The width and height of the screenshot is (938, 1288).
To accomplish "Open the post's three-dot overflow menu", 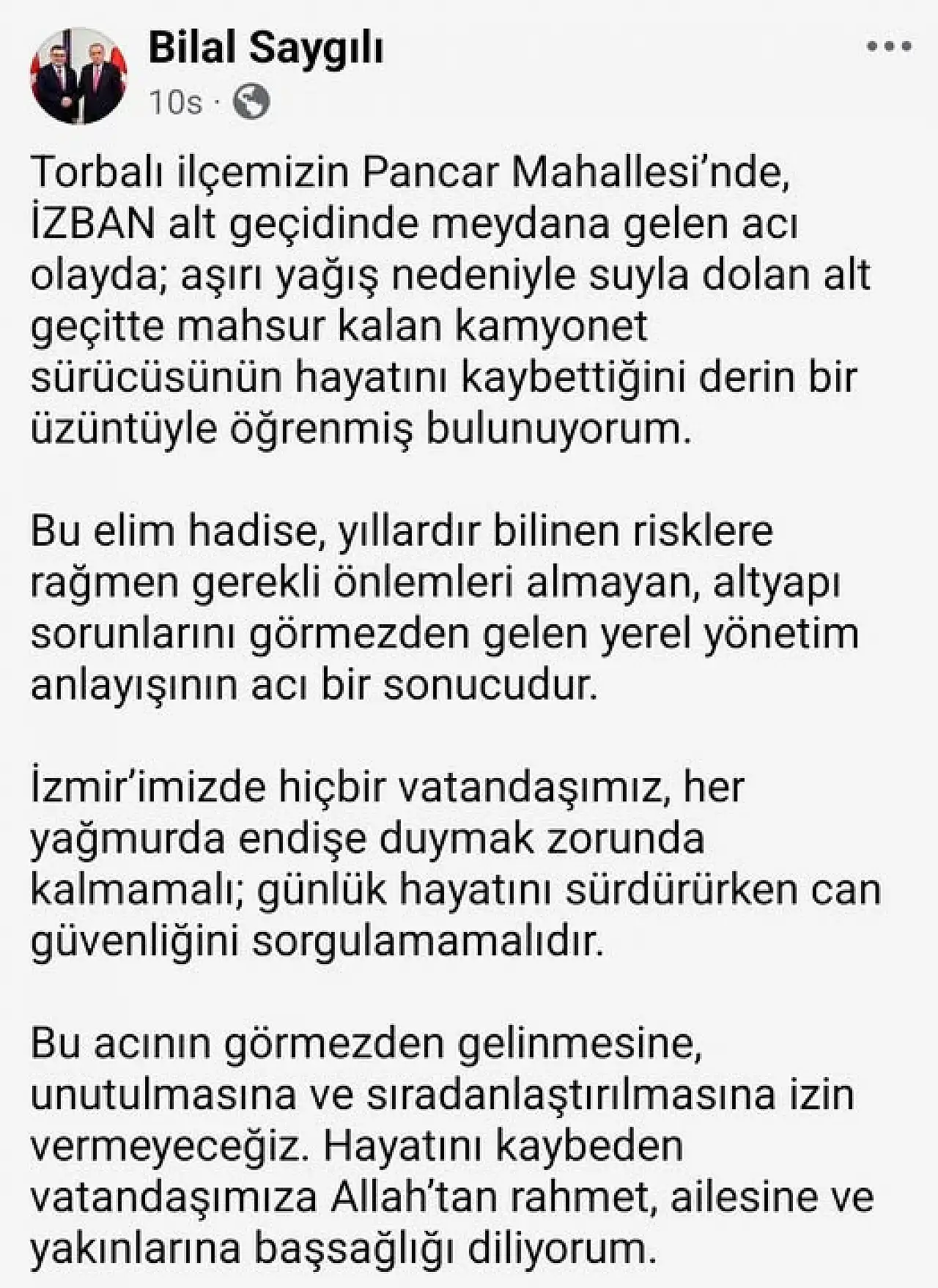I will coord(888,47).
